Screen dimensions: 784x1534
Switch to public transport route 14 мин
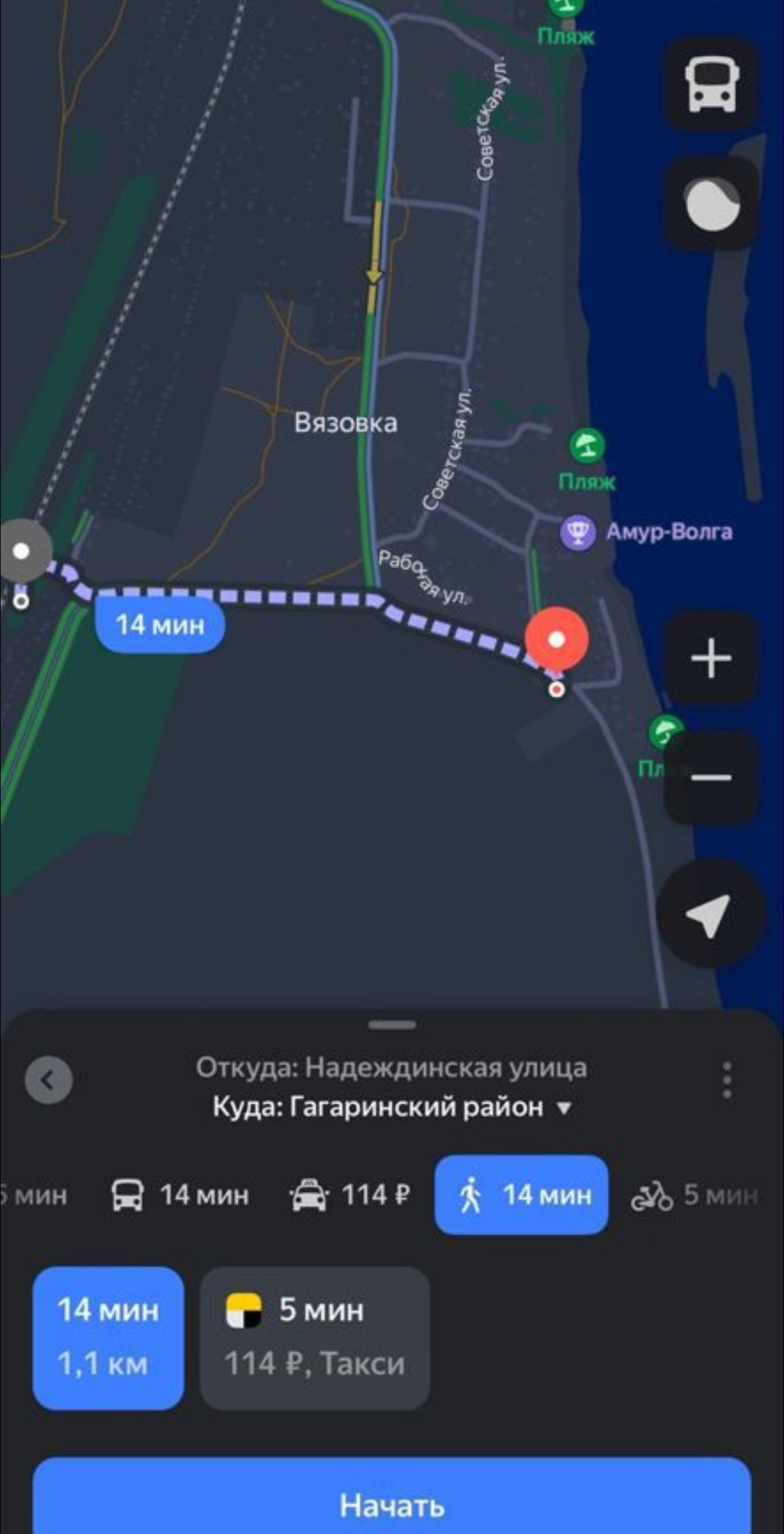pyautogui.click(x=180, y=1195)
